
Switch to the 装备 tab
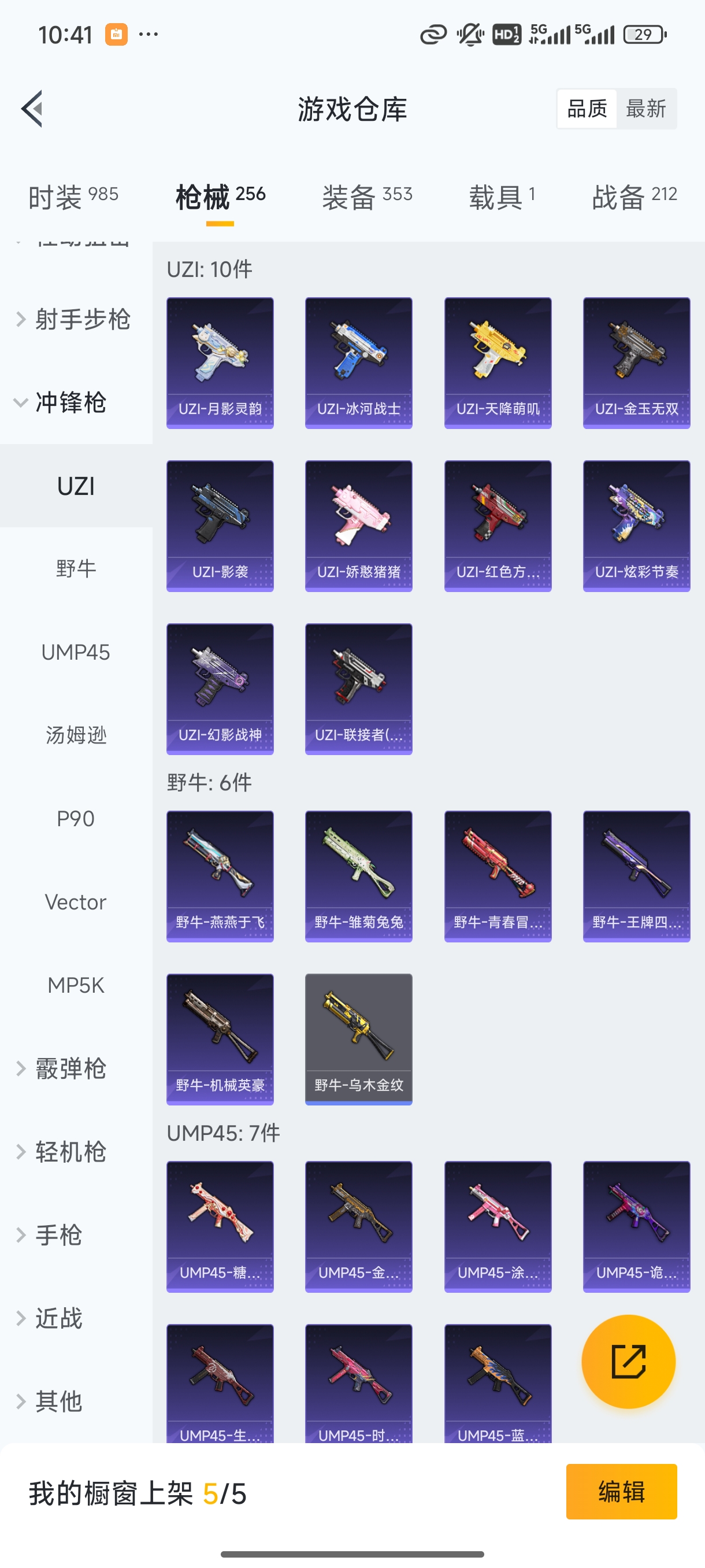[x=367, y=197]
